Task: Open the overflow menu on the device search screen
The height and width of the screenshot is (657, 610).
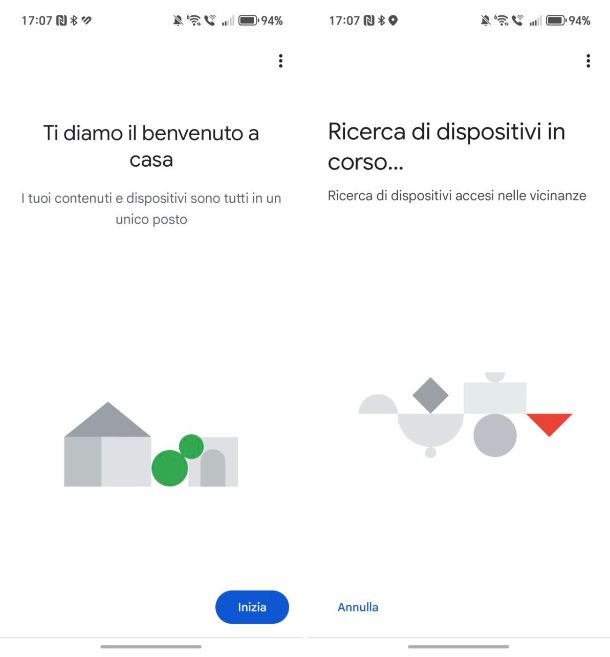Action: point(588,61)
